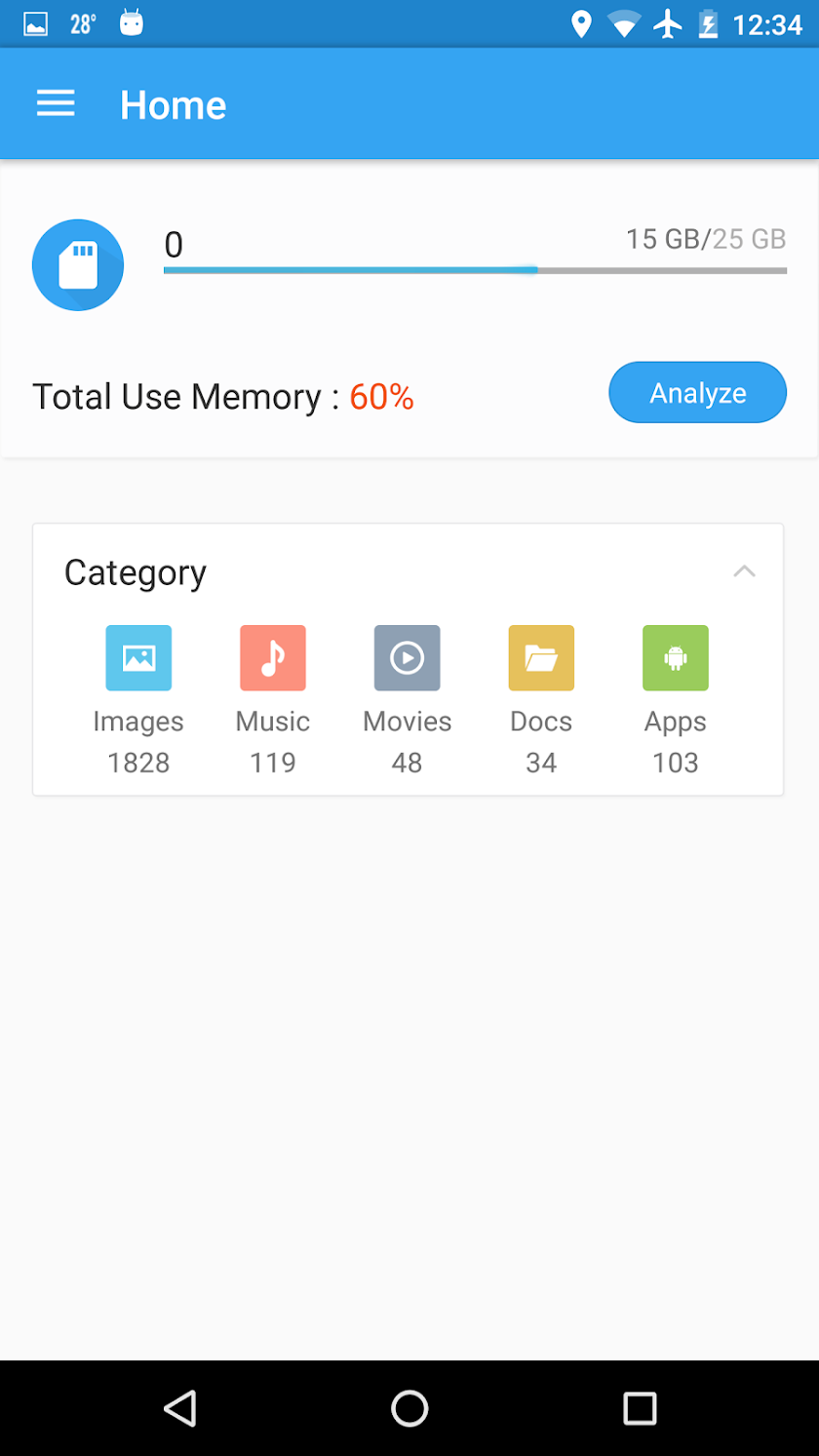View the Movies category
The height and width of the screenshot is (1456, 819).
[407, 658]
